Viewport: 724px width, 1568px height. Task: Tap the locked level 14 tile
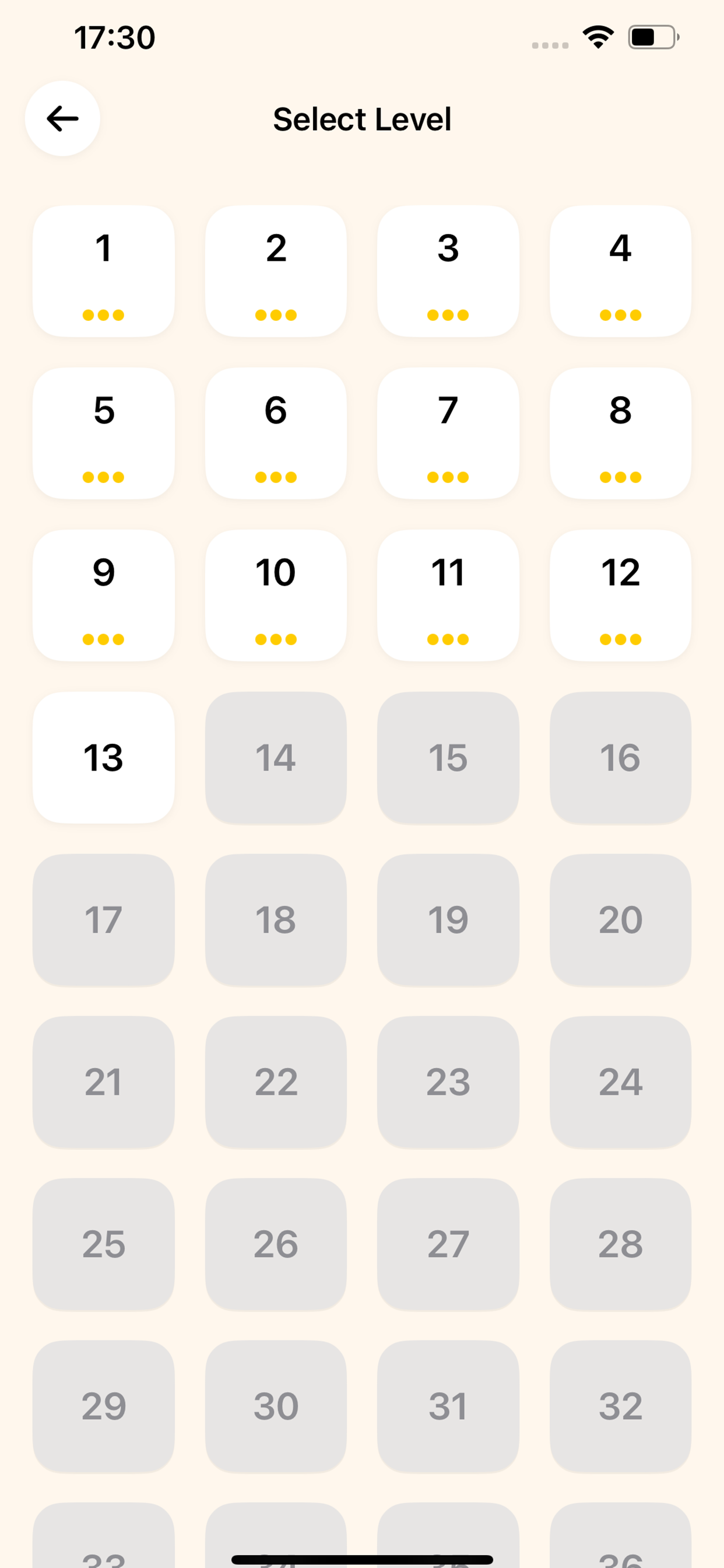[276, 757]
